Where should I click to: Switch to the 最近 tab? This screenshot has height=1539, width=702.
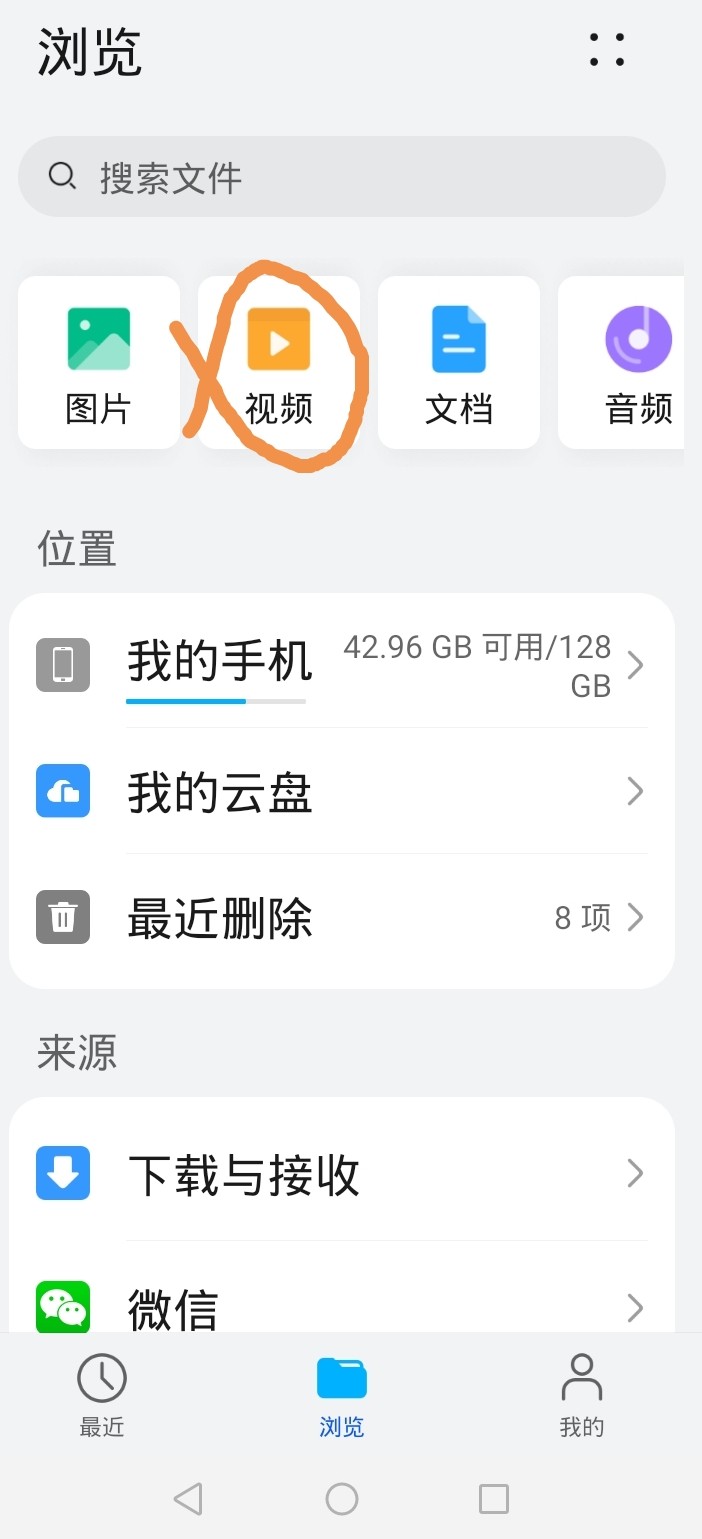(x=102, y=1395)
